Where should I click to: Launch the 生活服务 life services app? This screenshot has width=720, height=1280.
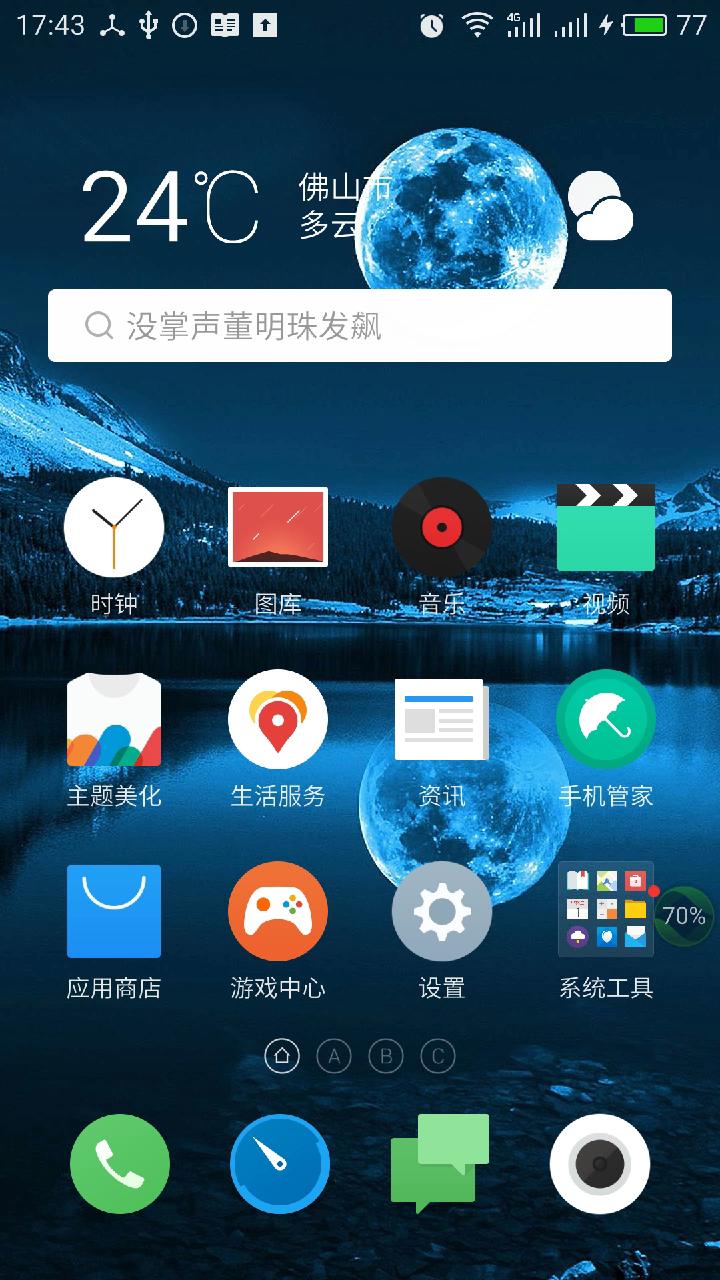(x=277, y=718)
